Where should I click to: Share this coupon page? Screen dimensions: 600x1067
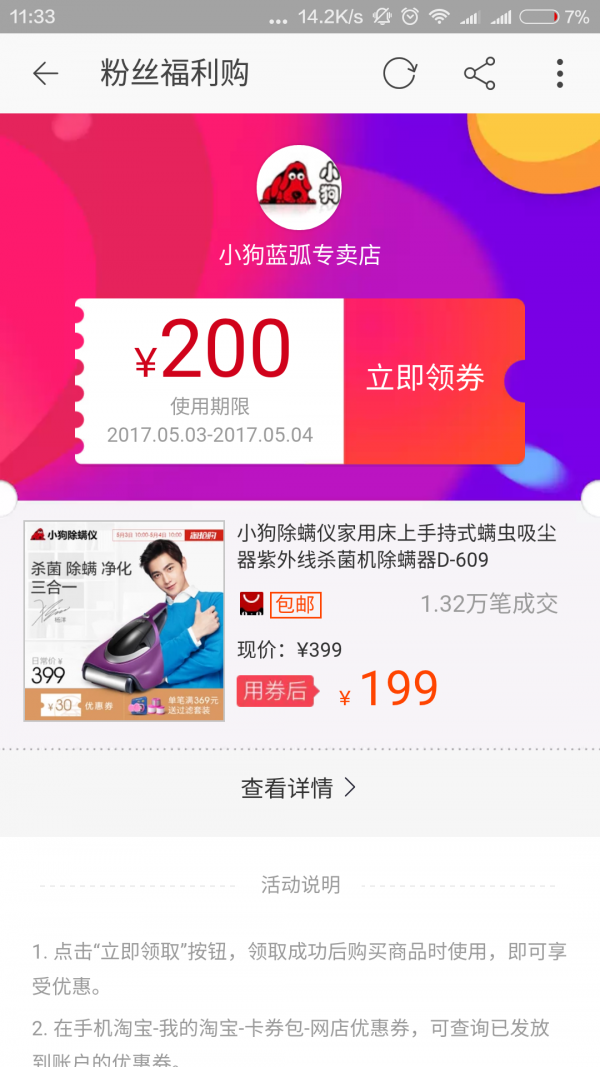(480, 73)
